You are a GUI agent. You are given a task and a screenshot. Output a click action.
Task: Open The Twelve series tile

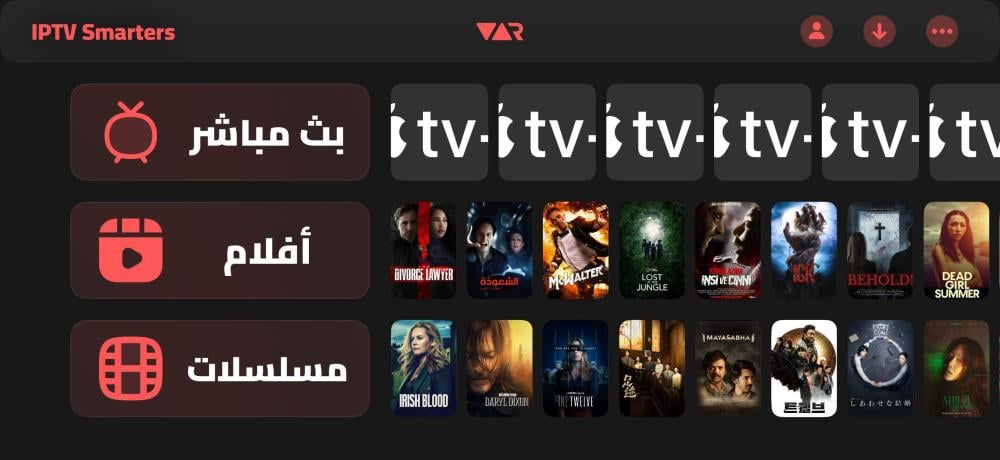coord(575,368)
